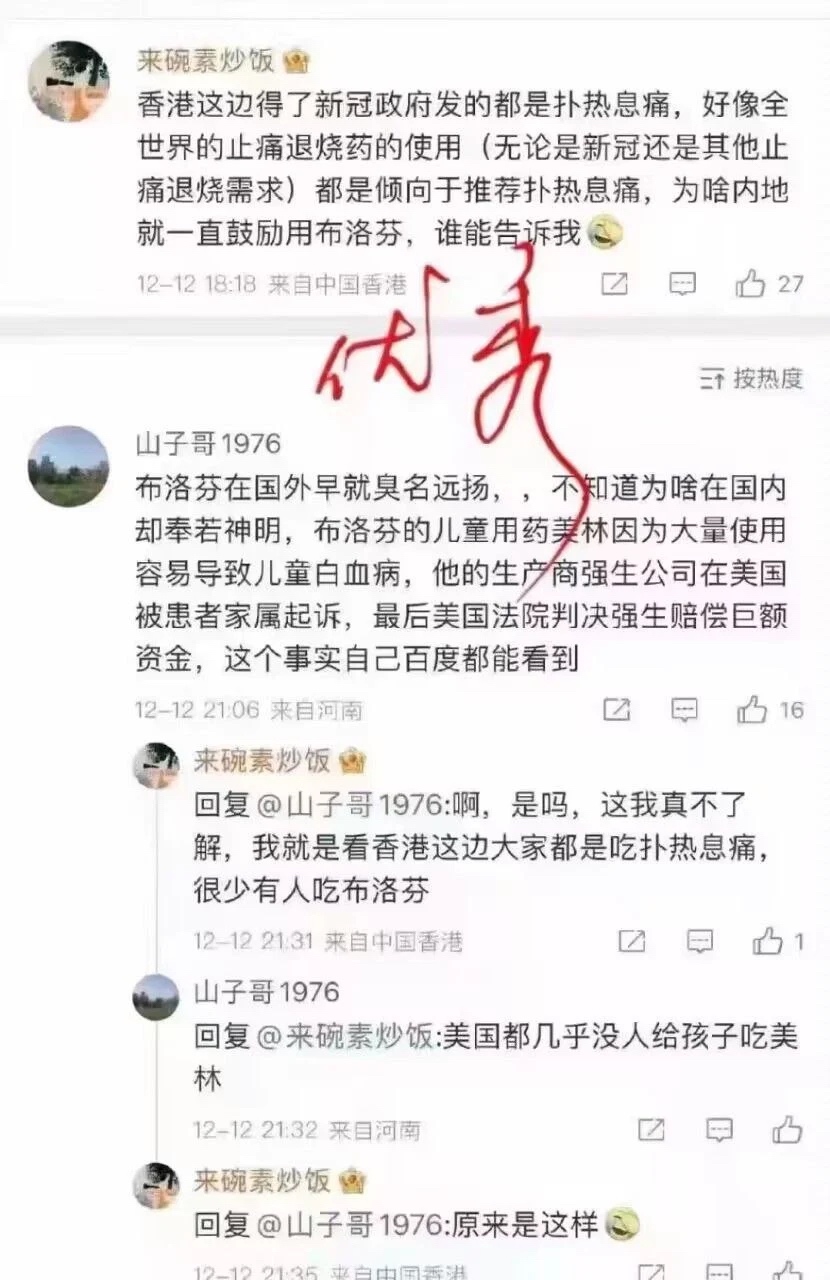Change the comment sorting via 按热度

[x=752, y=378]
